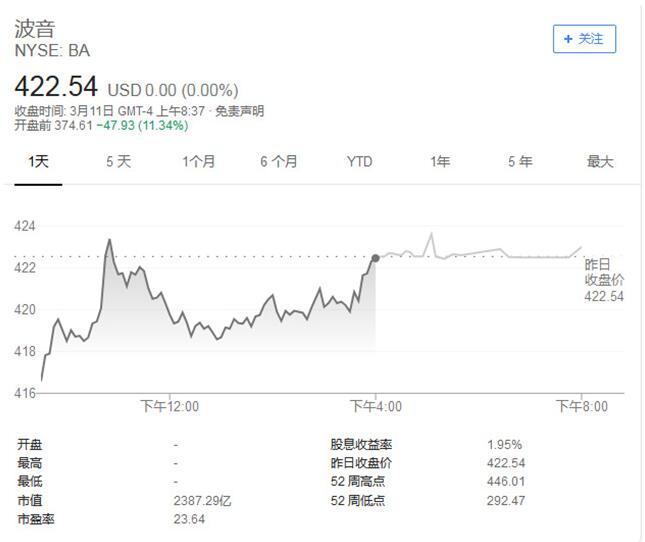
Task: Open the YTD chart tab
Action: pos(359,161)
